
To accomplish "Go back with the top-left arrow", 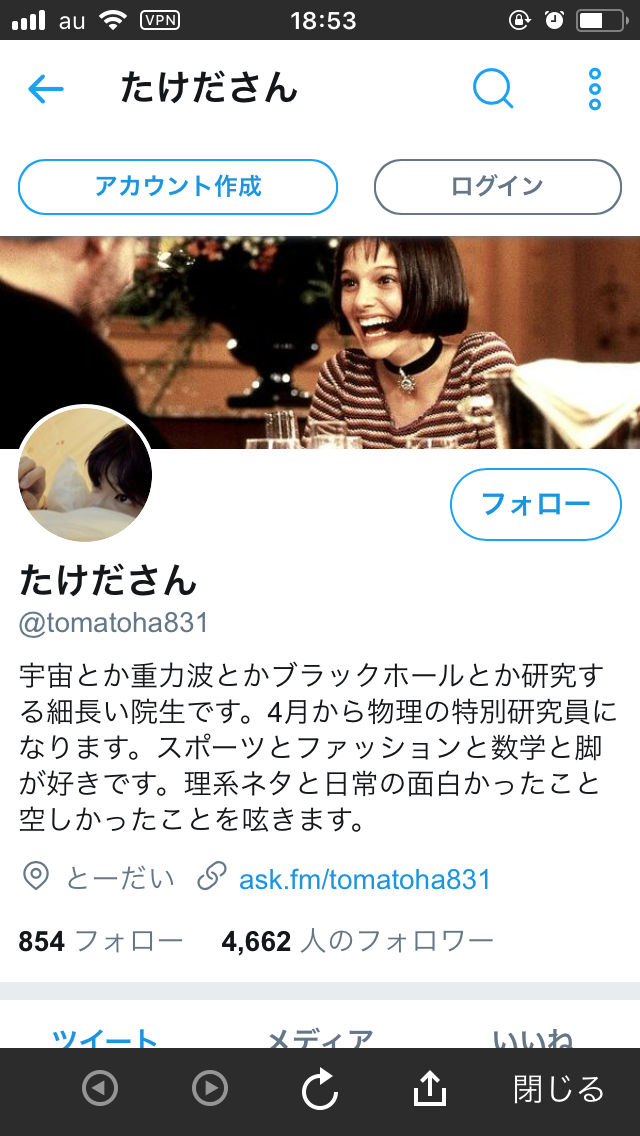I will (46, 90).
